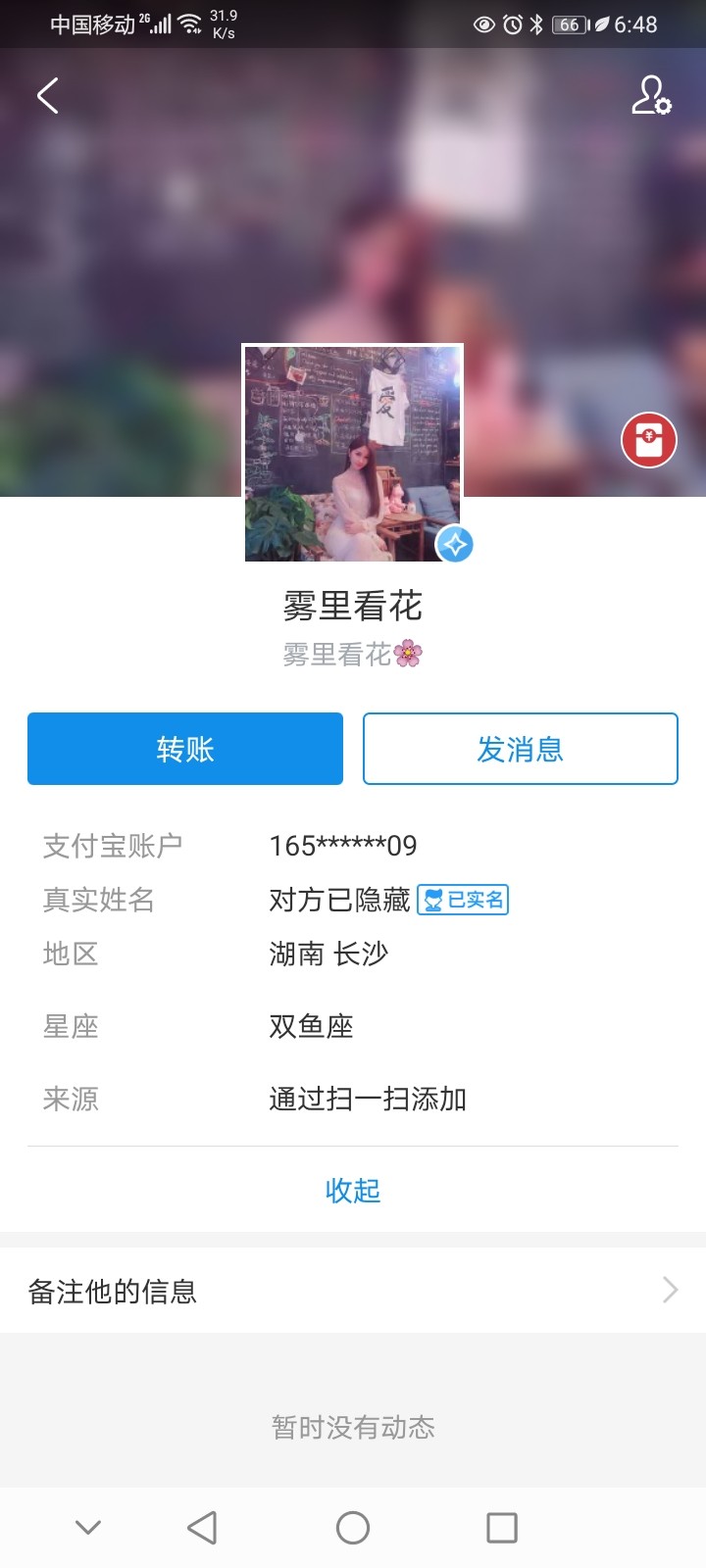Screen dimensions: 706x1568
Task: Open friend settings icon at top right
Action: click(x=650, y=96)
